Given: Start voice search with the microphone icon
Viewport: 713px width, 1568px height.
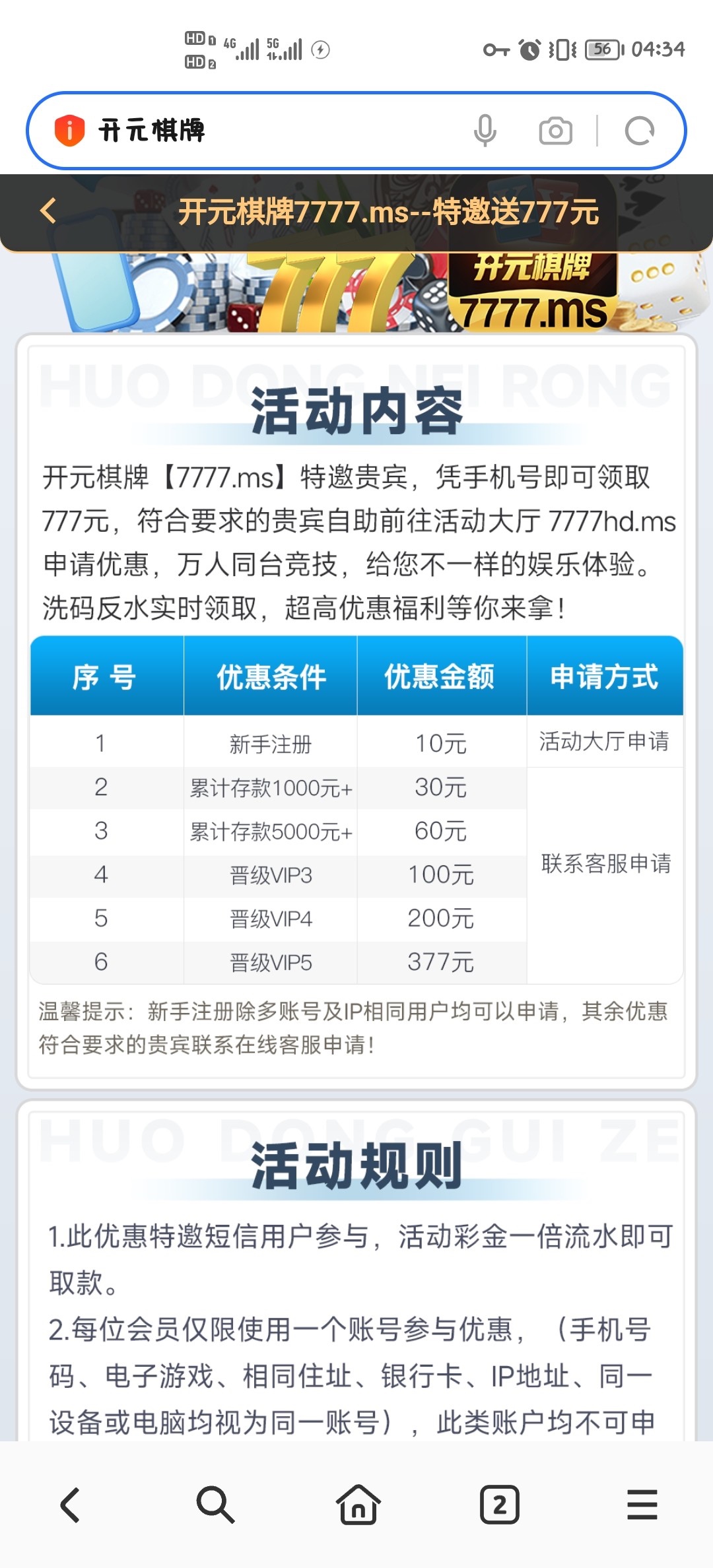Looking at the screenshot, I should pyautogui.click(x=485, y=130).
